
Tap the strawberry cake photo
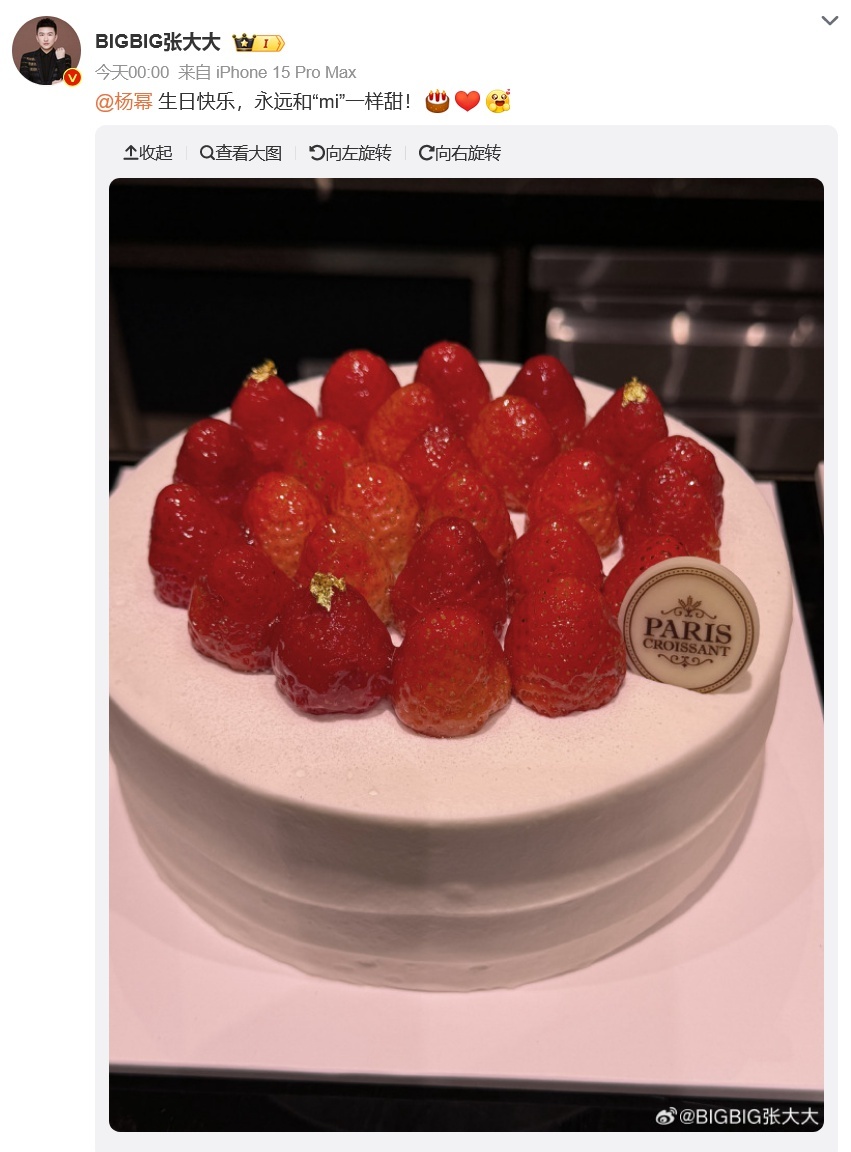click(466, 654)
